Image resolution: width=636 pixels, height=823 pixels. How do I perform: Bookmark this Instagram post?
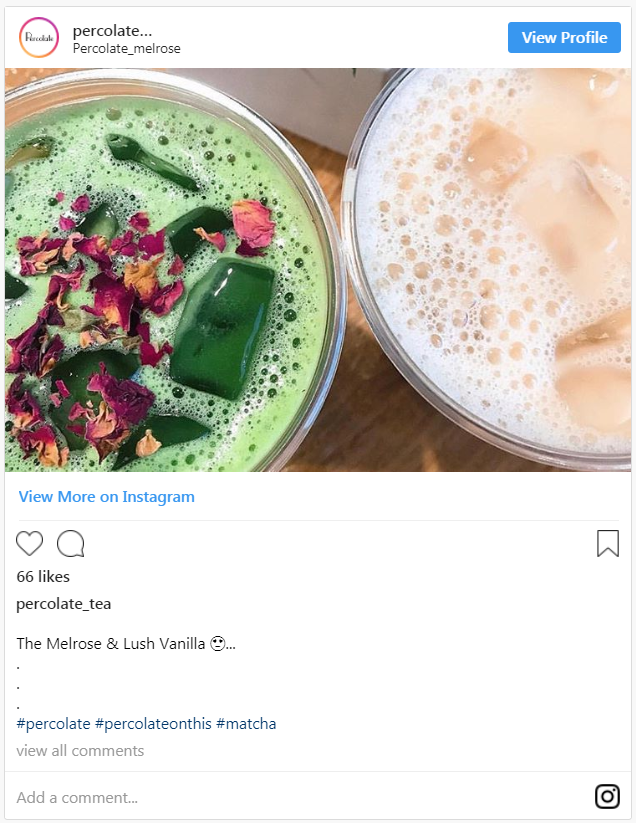pos(607,543)
